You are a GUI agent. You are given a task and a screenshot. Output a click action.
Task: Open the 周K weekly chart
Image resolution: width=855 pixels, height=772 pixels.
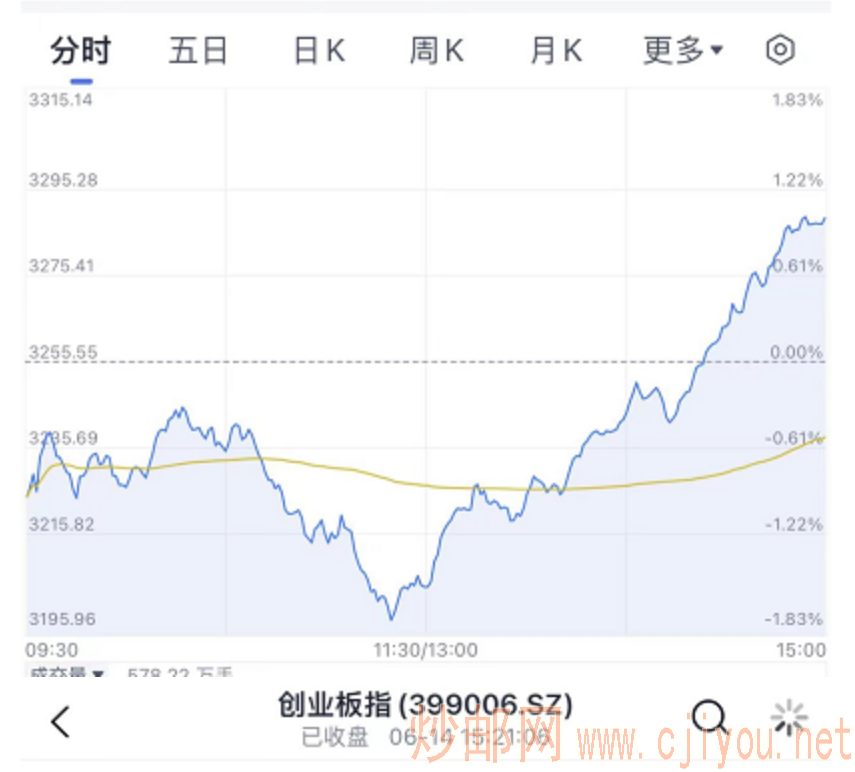click(436, 50)
